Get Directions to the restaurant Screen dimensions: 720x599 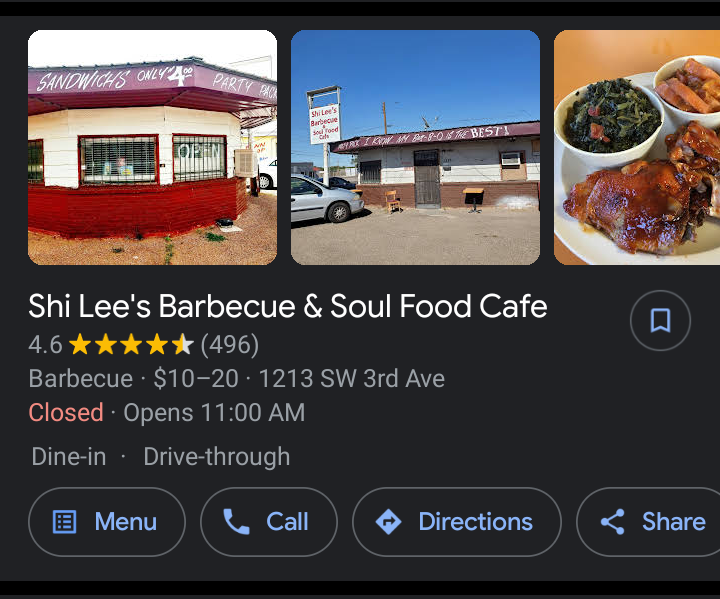(x=457, y=522)
